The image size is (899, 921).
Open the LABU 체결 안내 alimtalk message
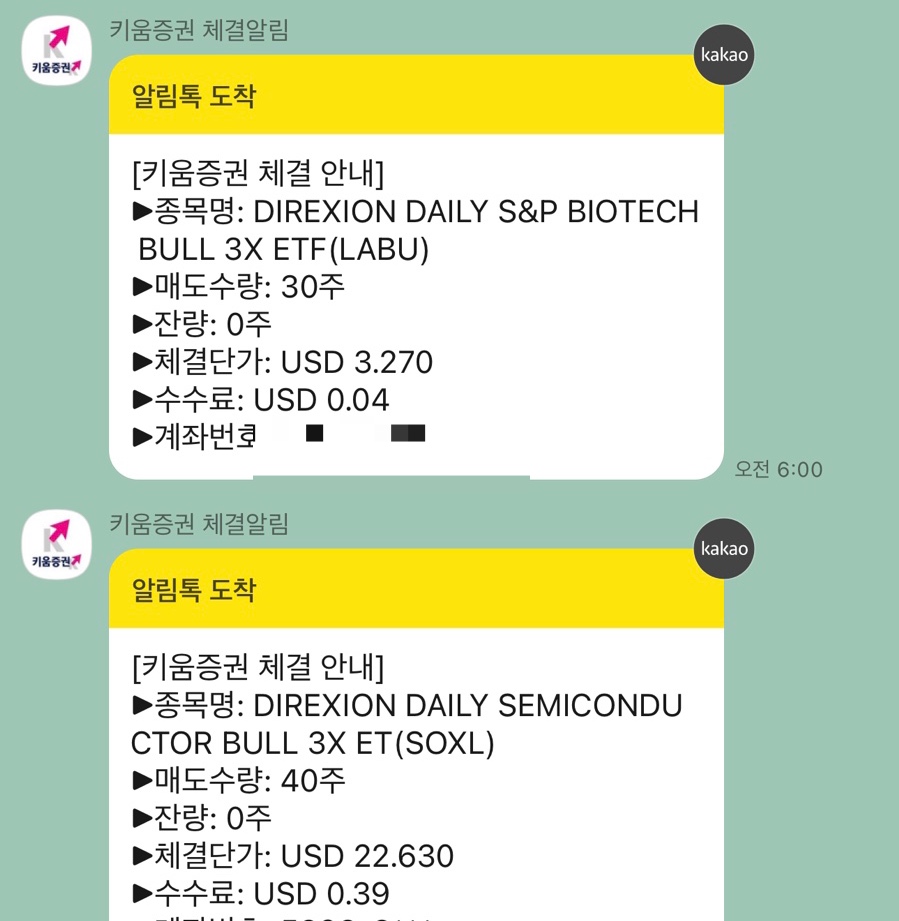[416, 267]
